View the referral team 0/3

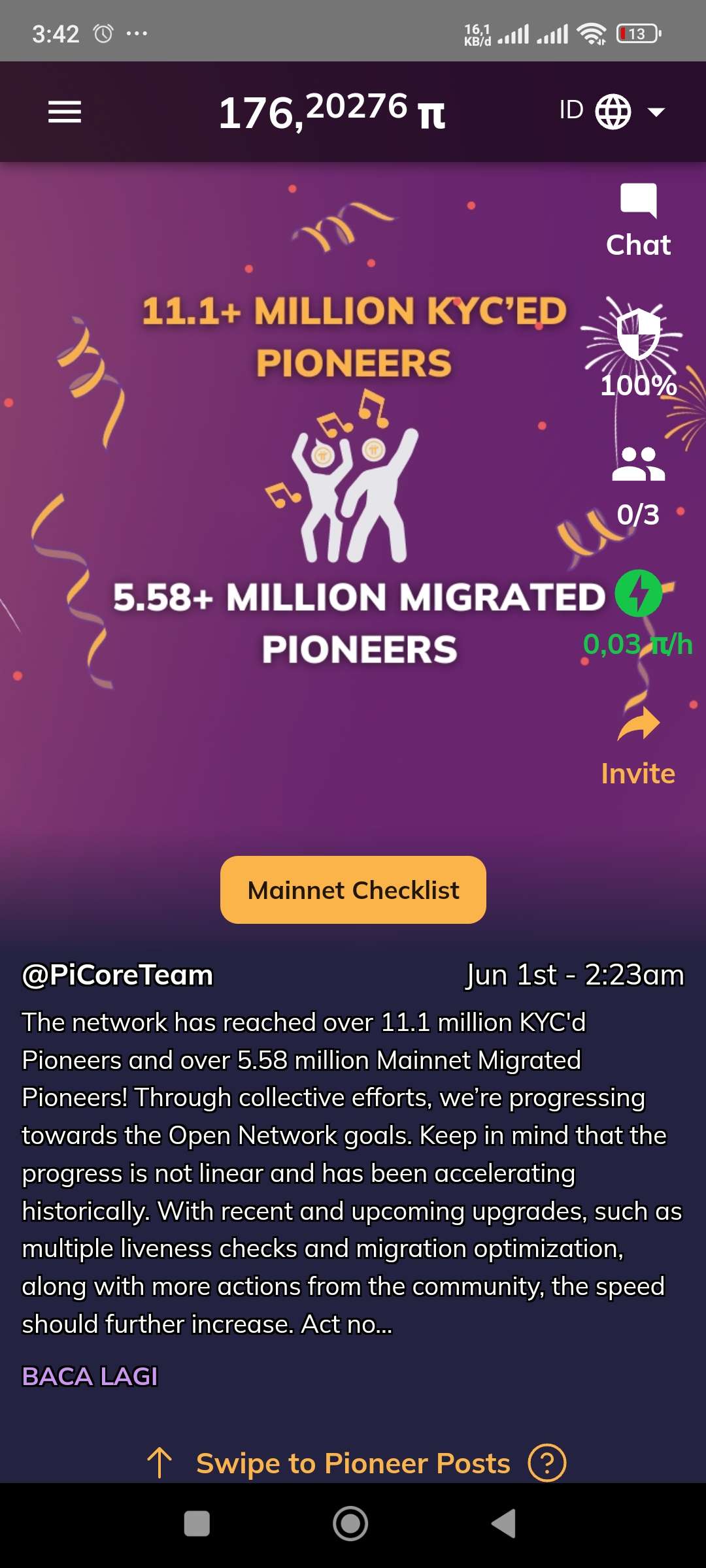tap(638, 485)
